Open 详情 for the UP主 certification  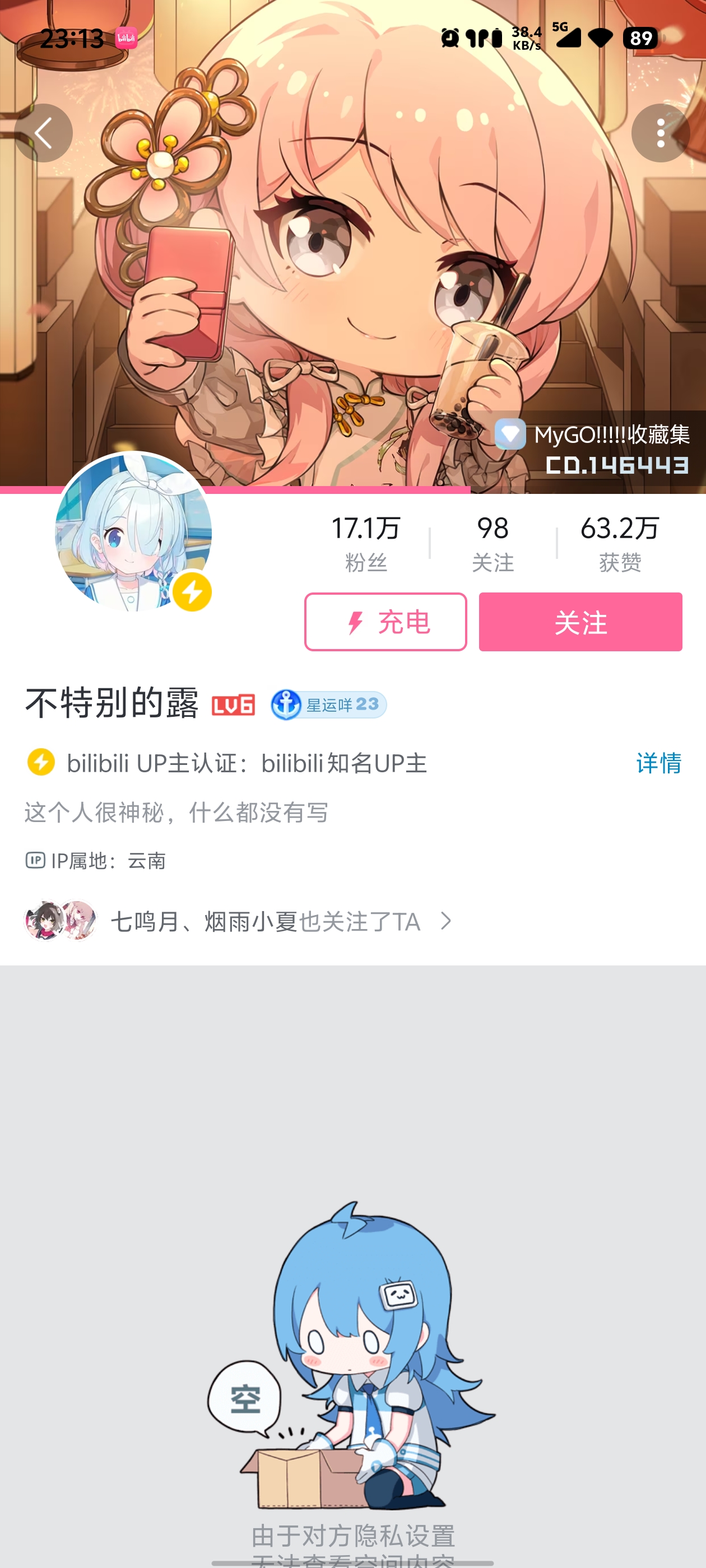tap(658, 763)
